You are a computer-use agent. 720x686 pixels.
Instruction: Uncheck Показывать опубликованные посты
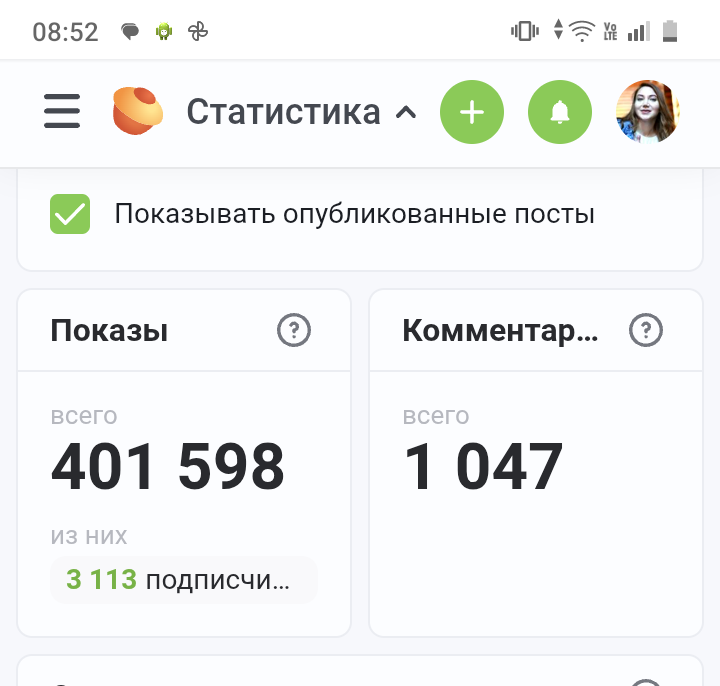(x=70, y=214)
